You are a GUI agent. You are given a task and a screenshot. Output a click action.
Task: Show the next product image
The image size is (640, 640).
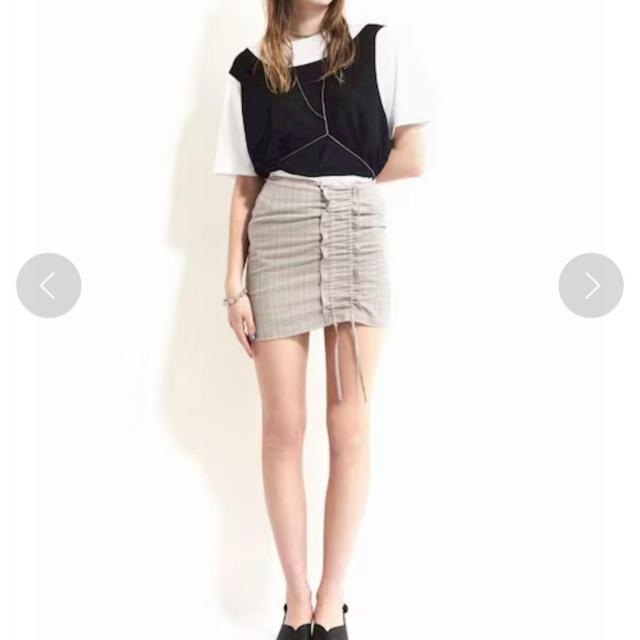click(x=591, y=286)
